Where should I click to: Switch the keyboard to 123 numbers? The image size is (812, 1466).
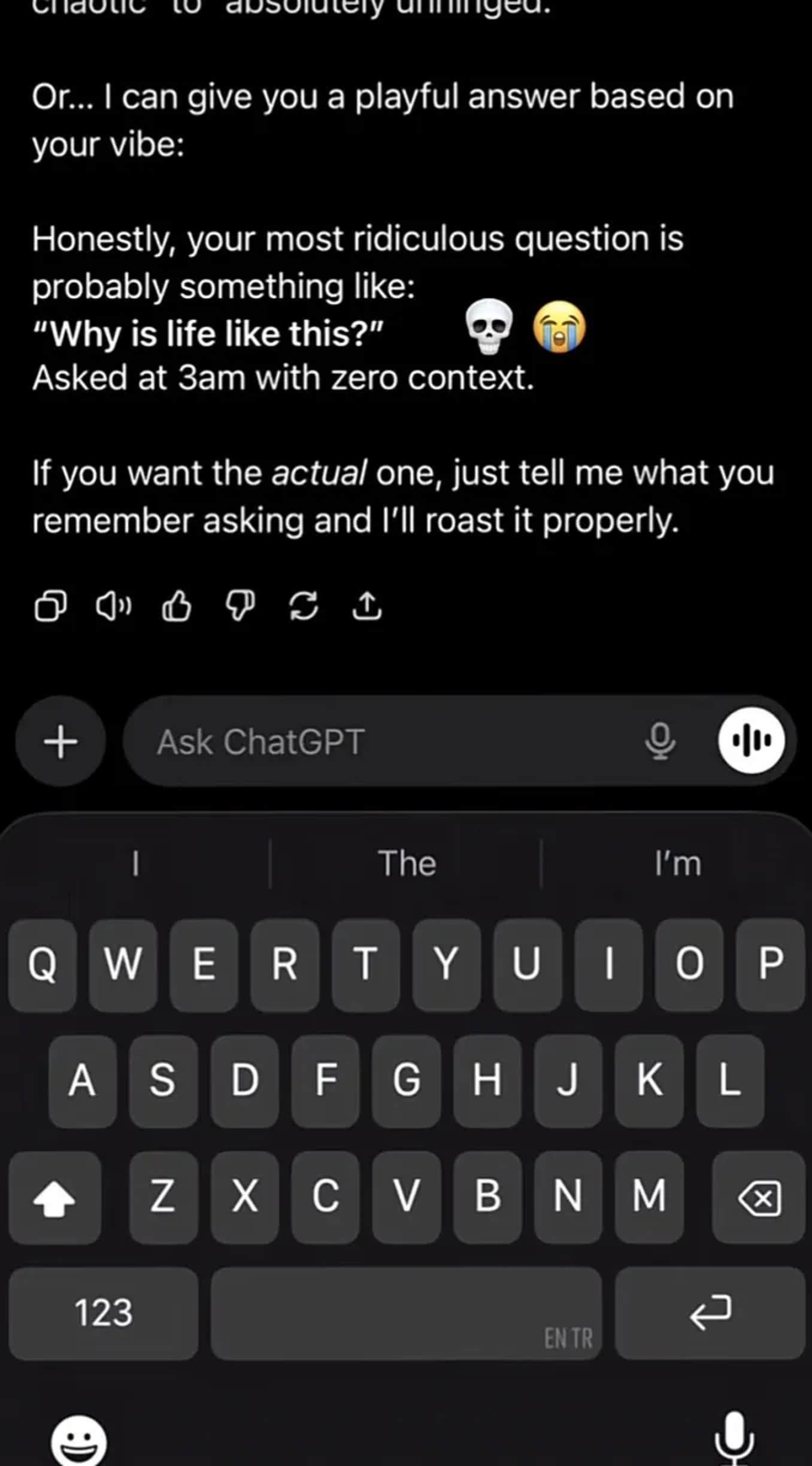(x=103, y=1313)
